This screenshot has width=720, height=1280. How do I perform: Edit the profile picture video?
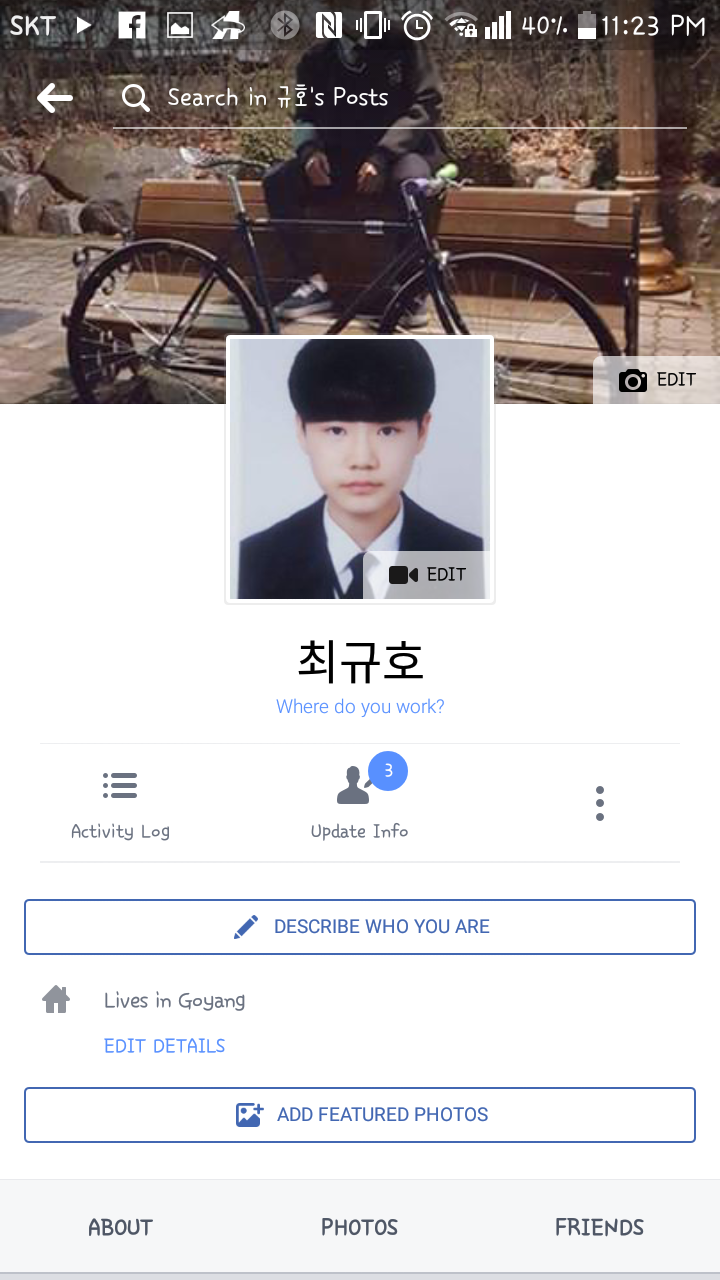(x=427, y=575)
